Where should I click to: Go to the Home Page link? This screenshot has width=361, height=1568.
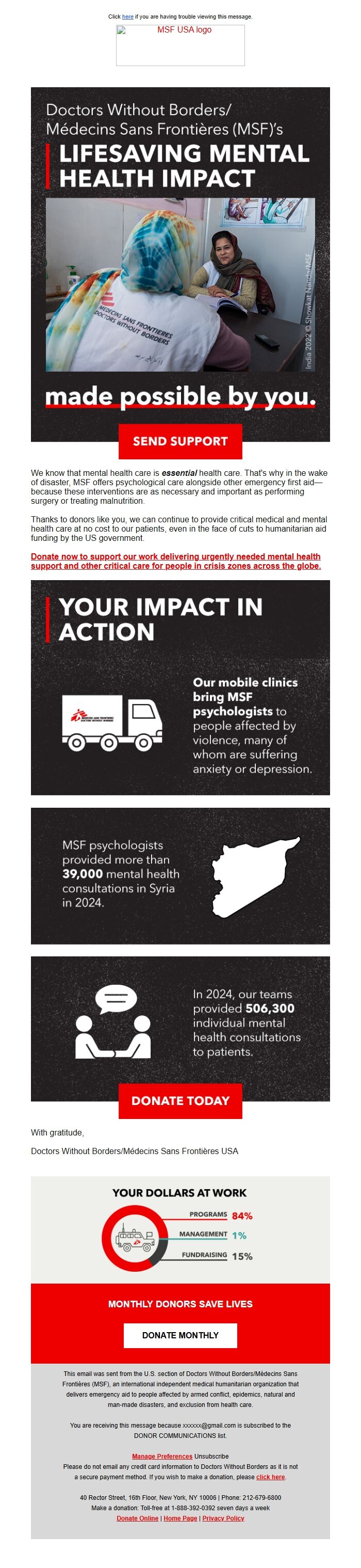click(180, 1518)
